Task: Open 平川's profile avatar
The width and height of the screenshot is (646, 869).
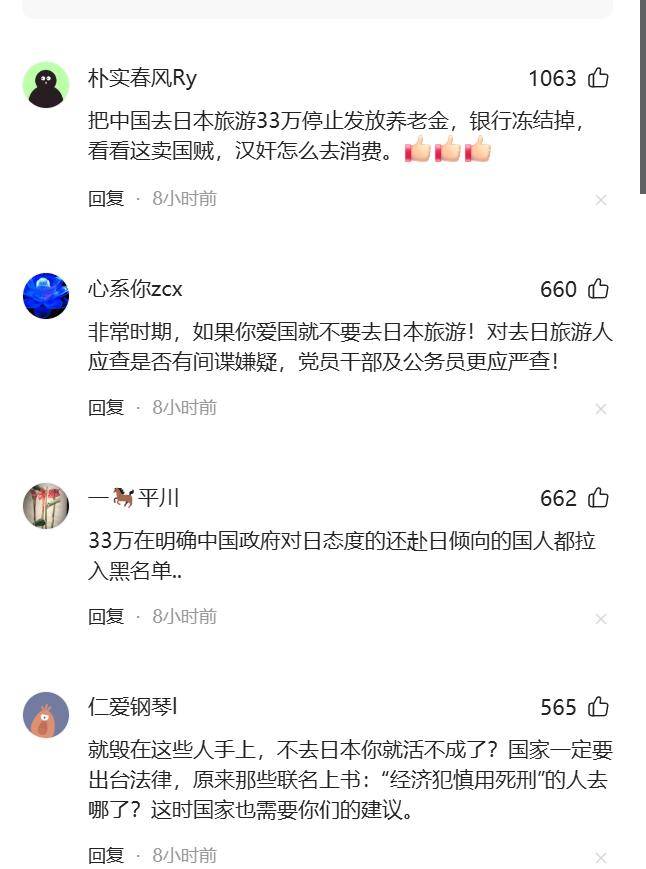Action: point(46,505)
